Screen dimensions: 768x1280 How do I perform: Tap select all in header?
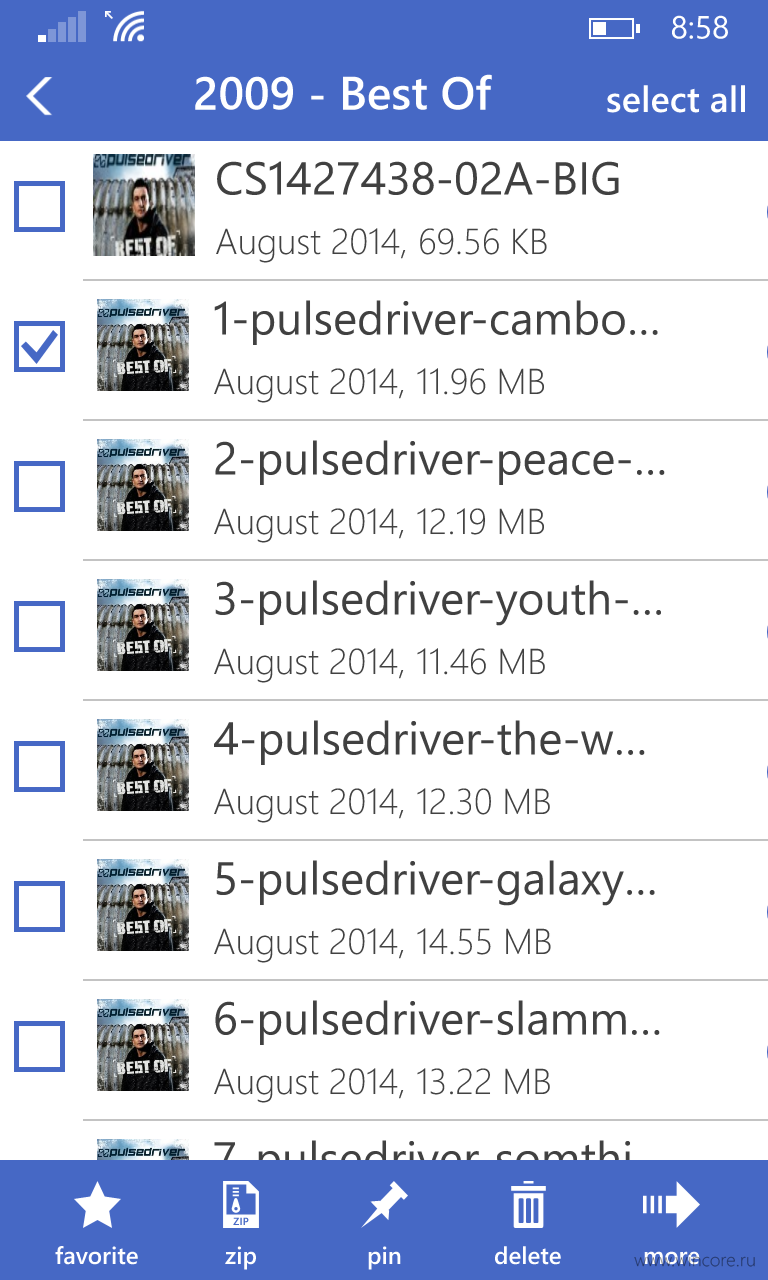(x=676, y=100)
